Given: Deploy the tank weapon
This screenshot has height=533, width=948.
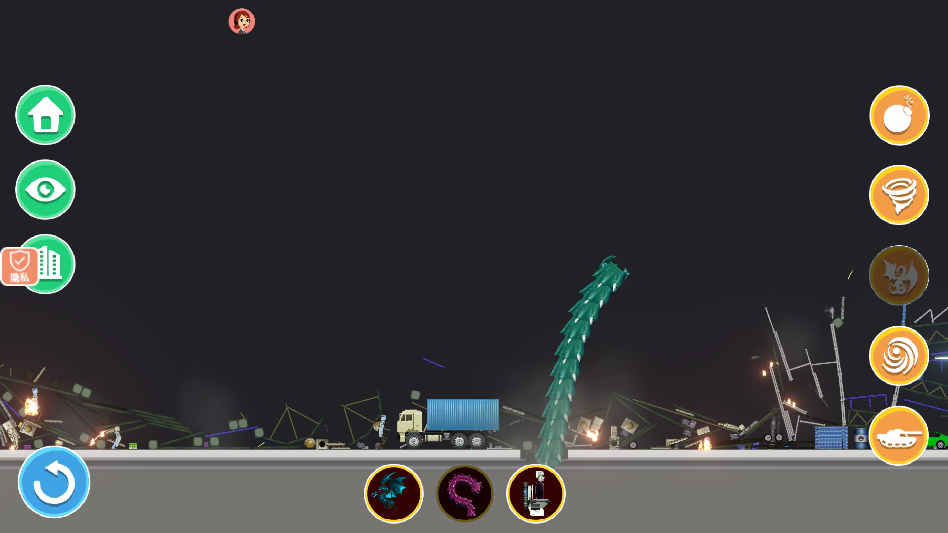Looking at the screenshot, I should [899, 436].
